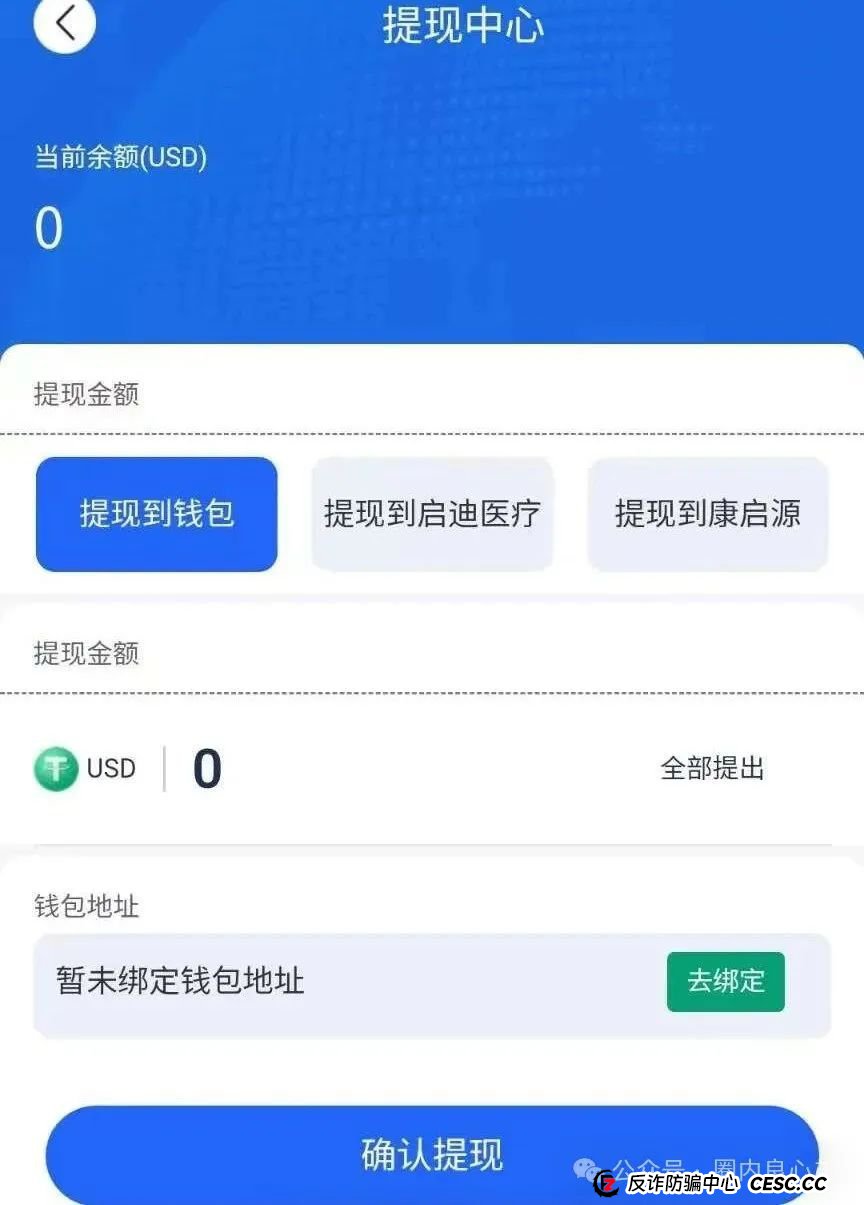Tap the WeChat public account watermark icon
This screenshot has width=864, height=1205.
(583, 1166)
